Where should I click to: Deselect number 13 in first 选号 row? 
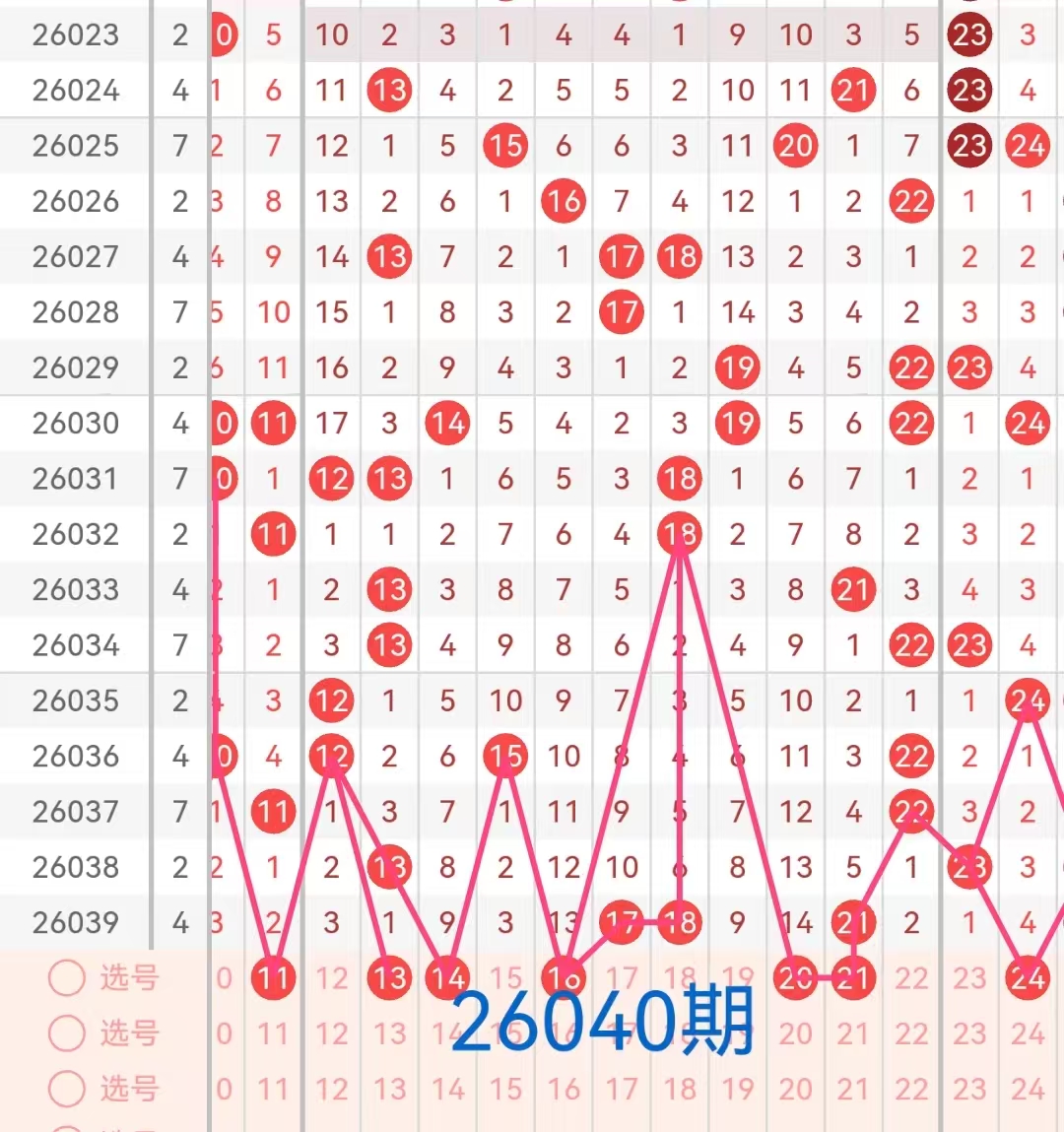[389, 978]
